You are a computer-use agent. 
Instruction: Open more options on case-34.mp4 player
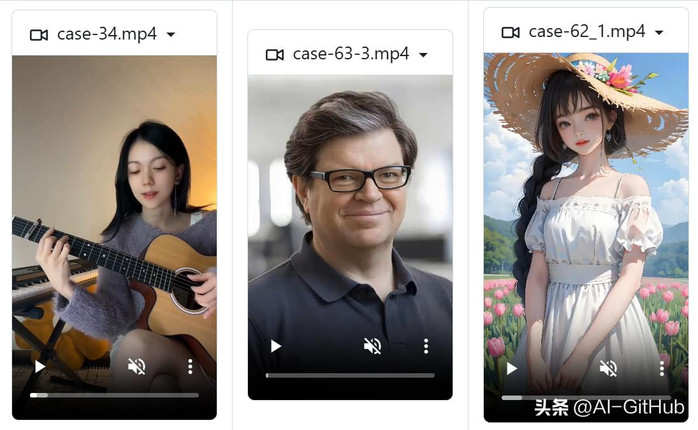pyautogui.click(x=190, y=366)
